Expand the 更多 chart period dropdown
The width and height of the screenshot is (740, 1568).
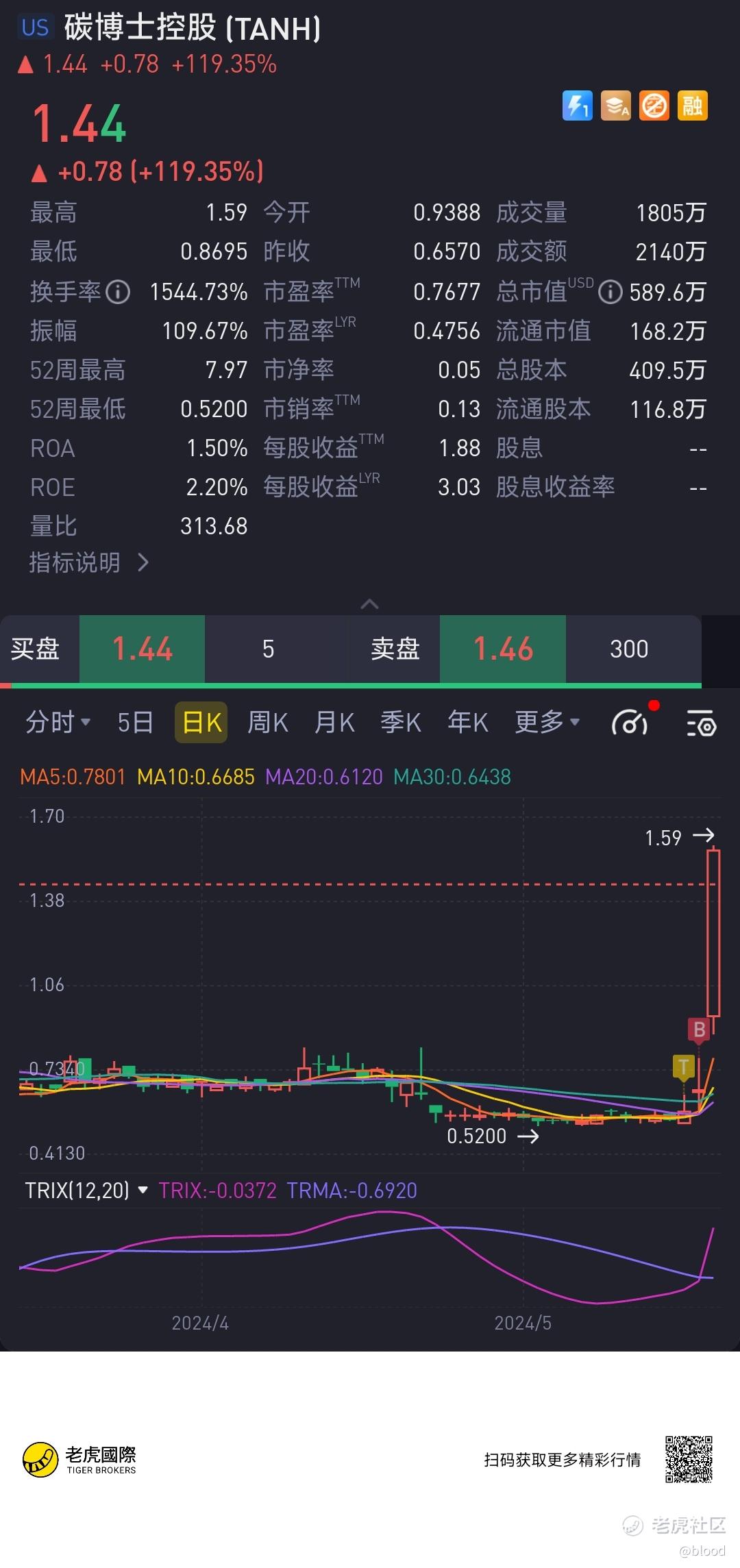click(547, 722)
